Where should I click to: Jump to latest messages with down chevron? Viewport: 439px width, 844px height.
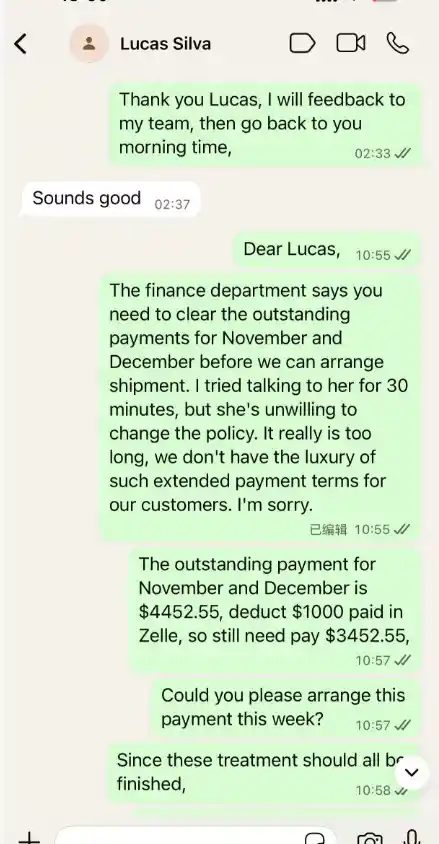pyautogui.click(x=412, y=772)
